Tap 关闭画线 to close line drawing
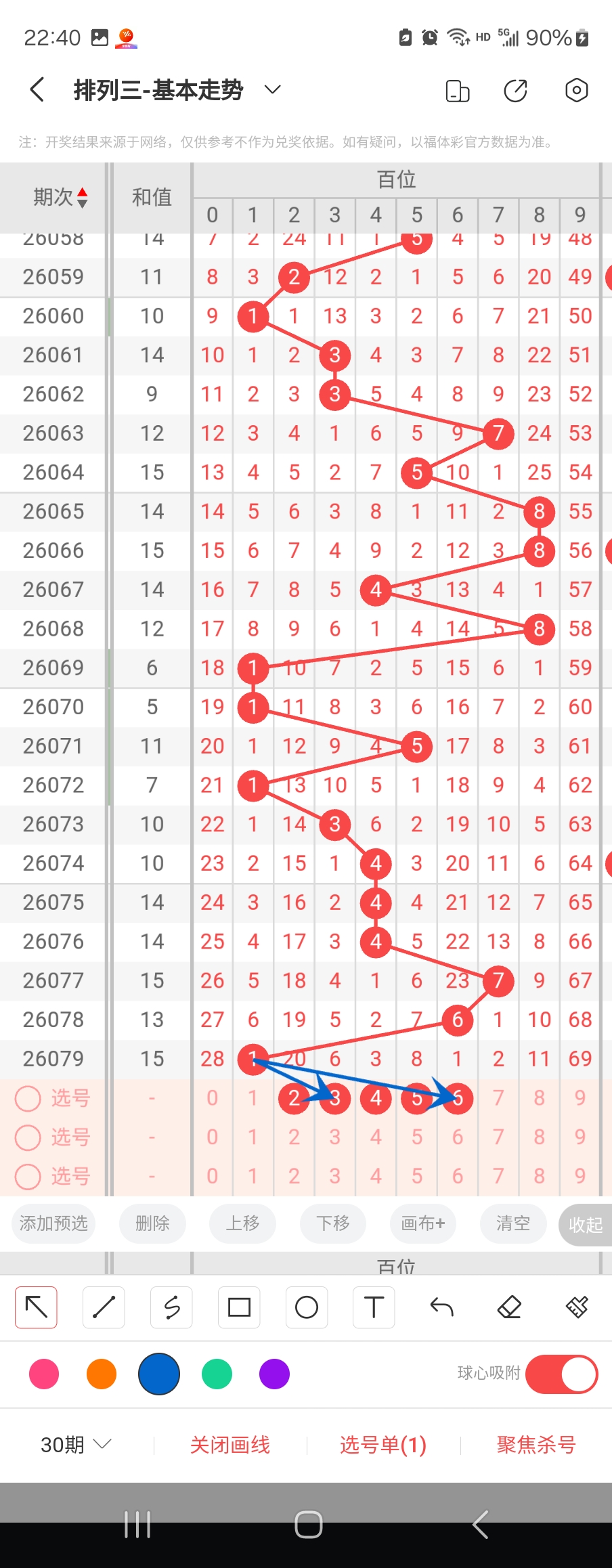Screen dimensions: 612x1568 pyautogui.click(x=230, y=1445)
